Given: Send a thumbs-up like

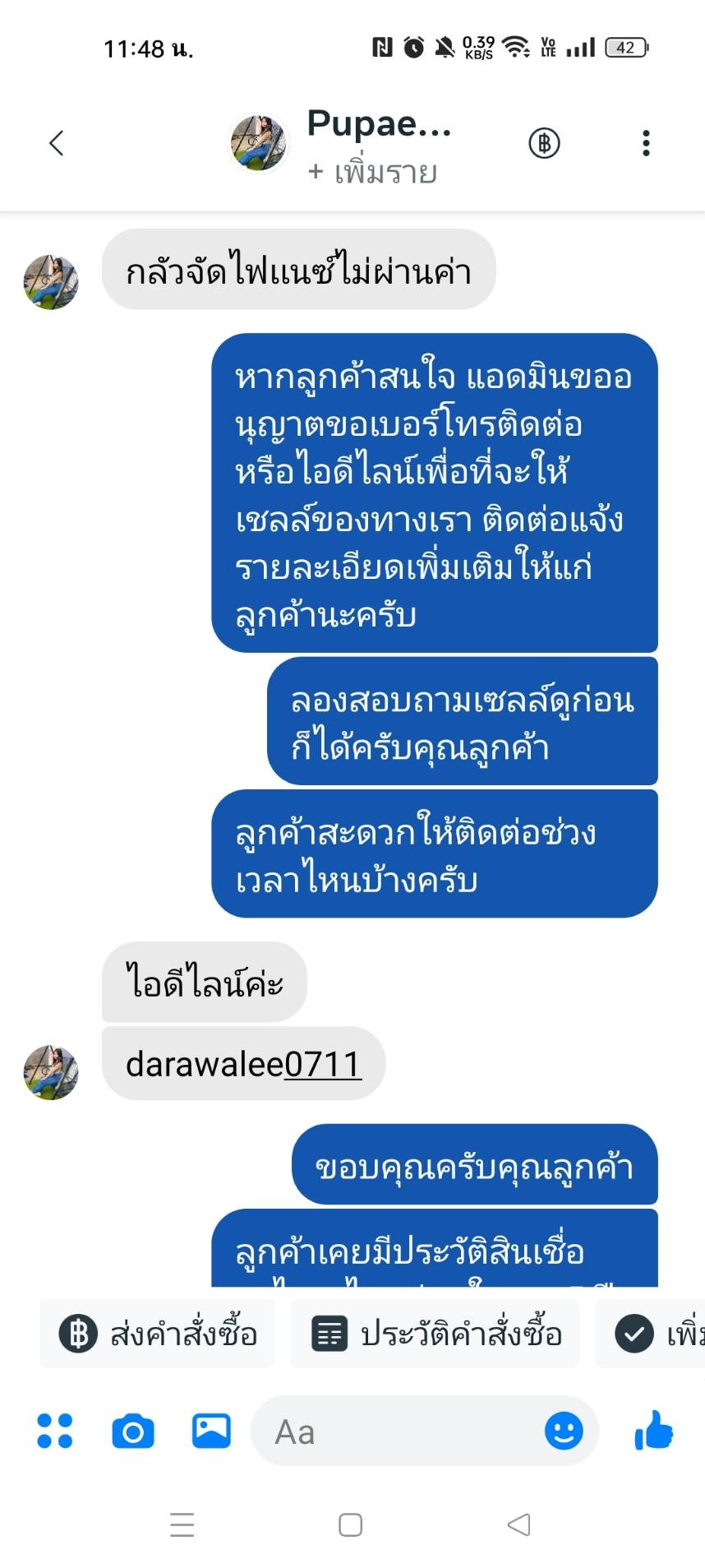Looking at the screenshot, I should 653,1431.
